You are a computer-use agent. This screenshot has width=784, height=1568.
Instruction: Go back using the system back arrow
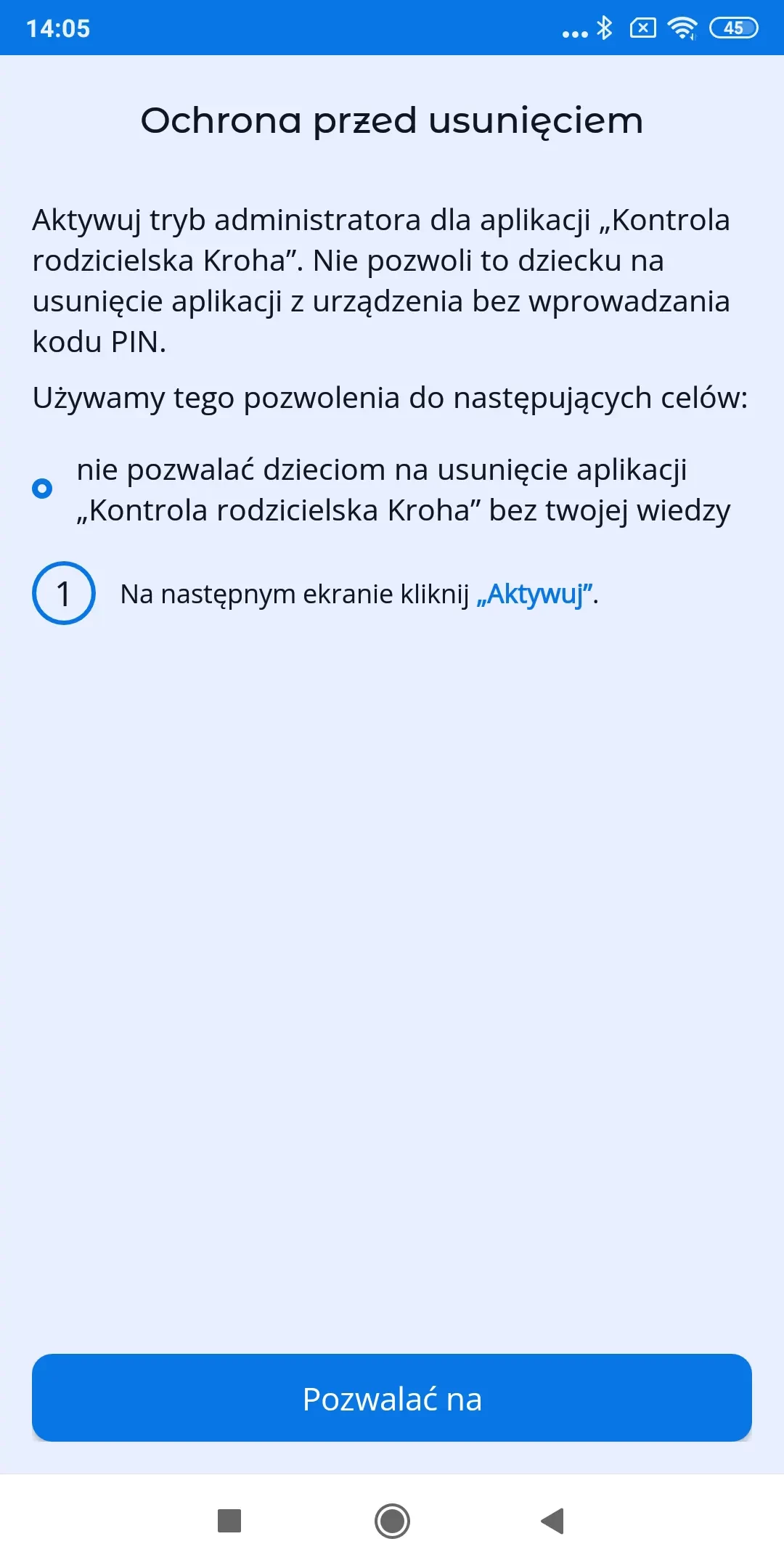pyautogui.click(x=553, y=1521)
